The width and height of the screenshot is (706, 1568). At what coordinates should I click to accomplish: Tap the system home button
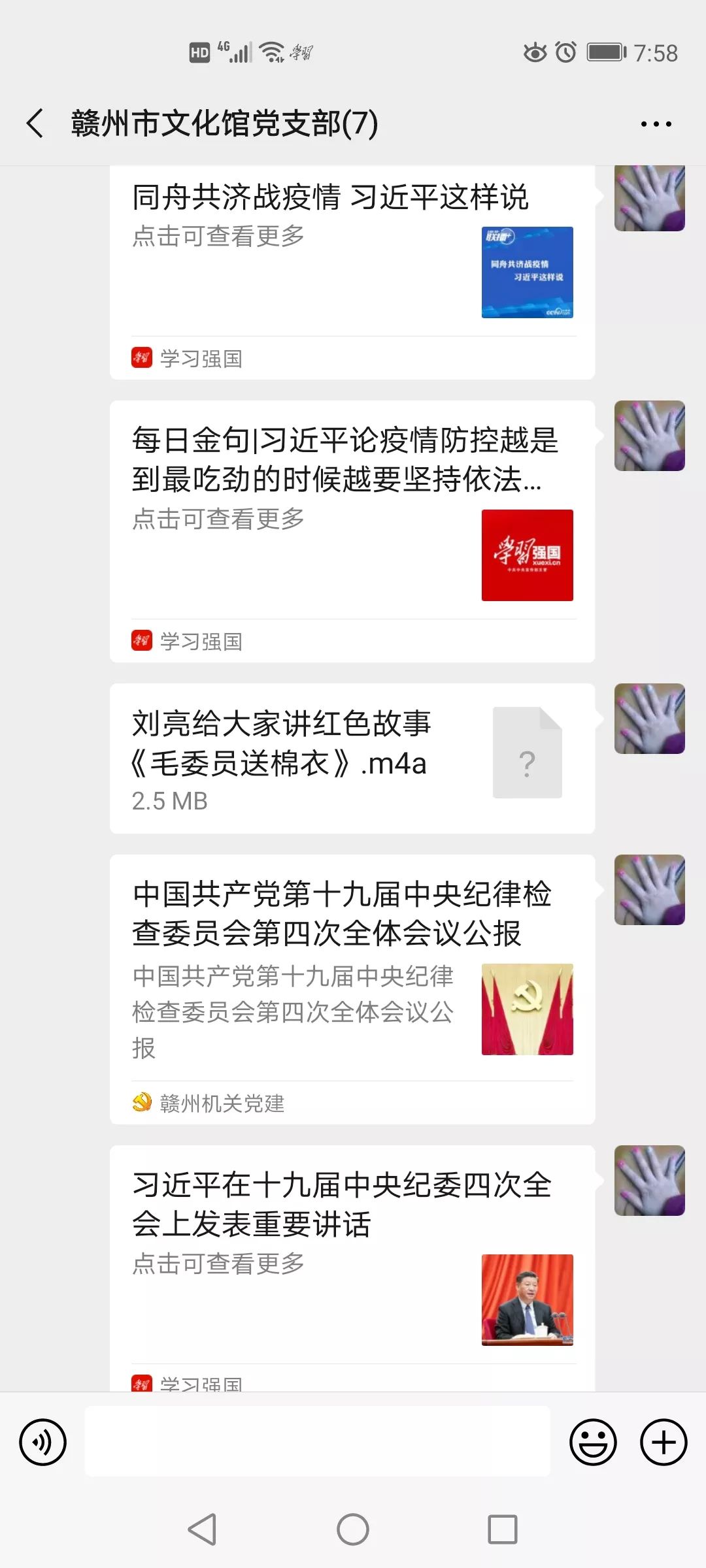tap(353, 1529)
